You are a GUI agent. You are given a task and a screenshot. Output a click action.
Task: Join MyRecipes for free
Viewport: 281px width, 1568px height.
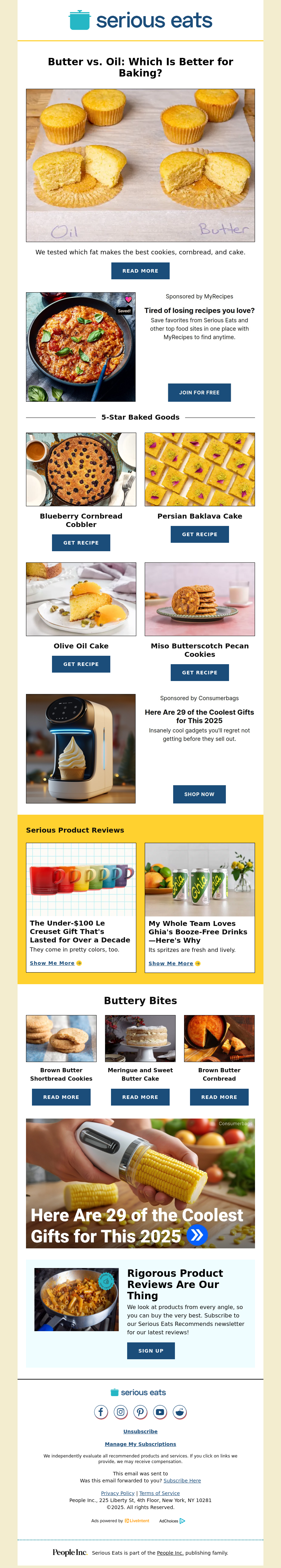tap(199, 393)
